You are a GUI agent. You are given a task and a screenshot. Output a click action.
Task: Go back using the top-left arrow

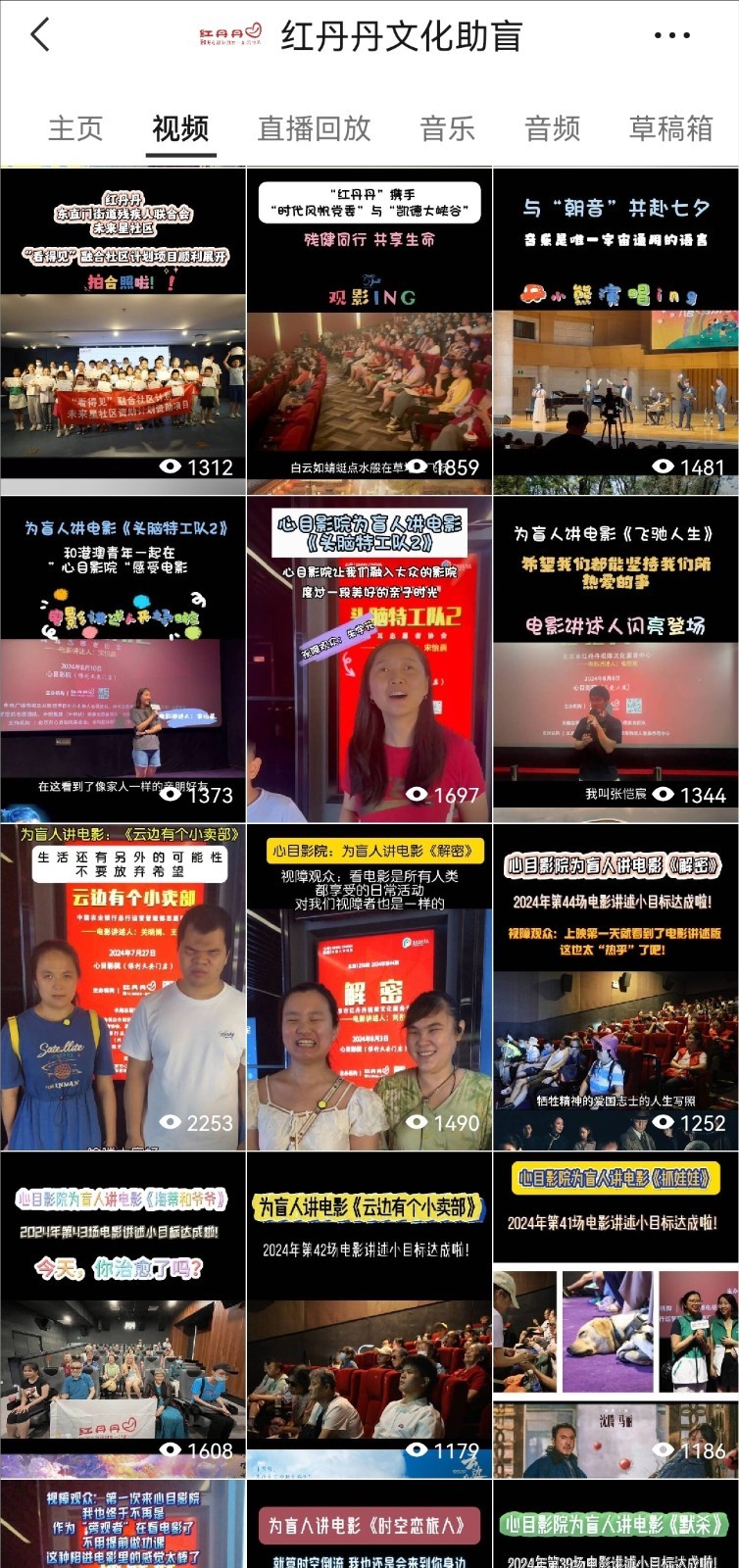tap(40, 36)
